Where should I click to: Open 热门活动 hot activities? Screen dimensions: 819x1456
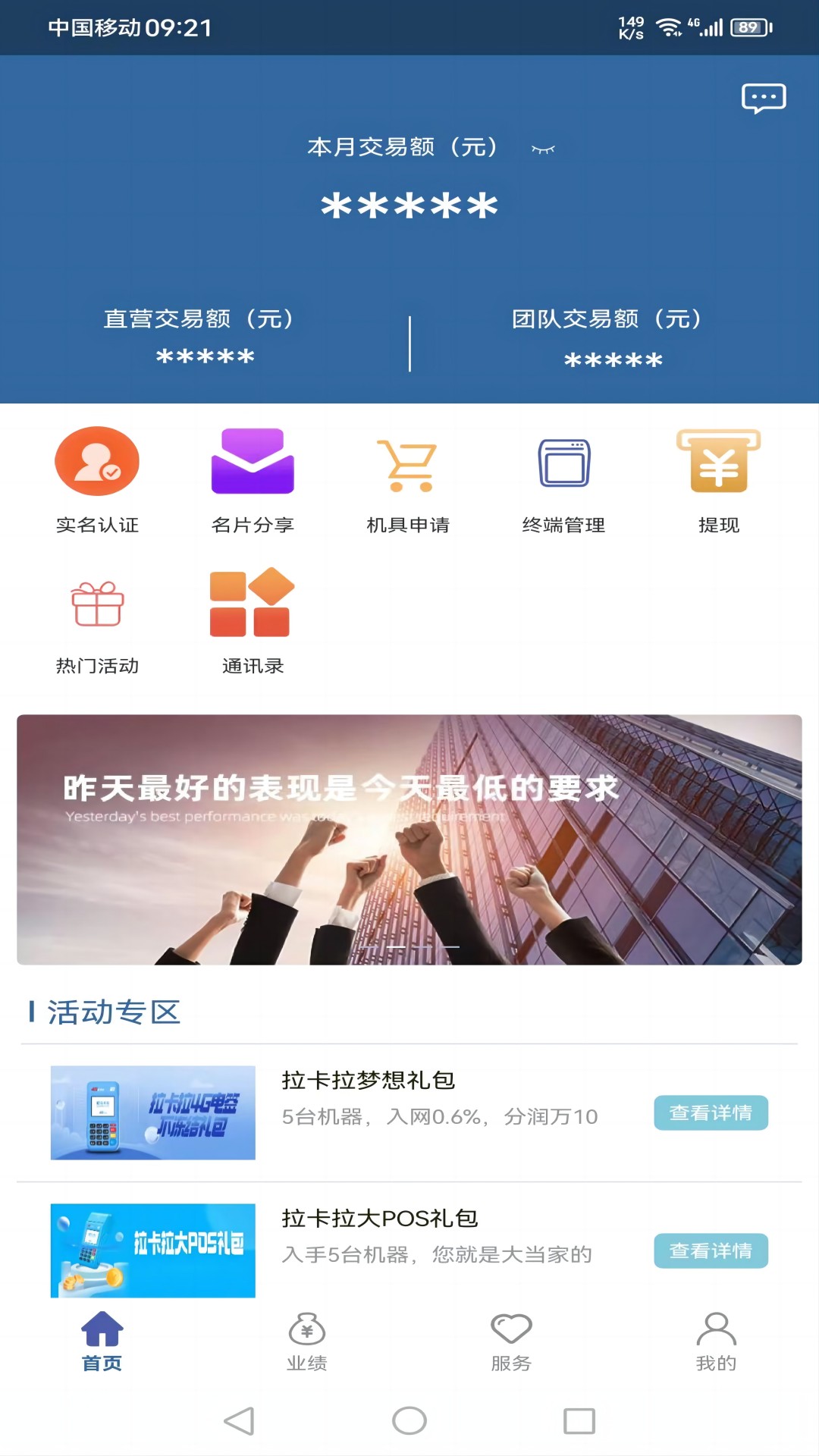tap(97, 623)
